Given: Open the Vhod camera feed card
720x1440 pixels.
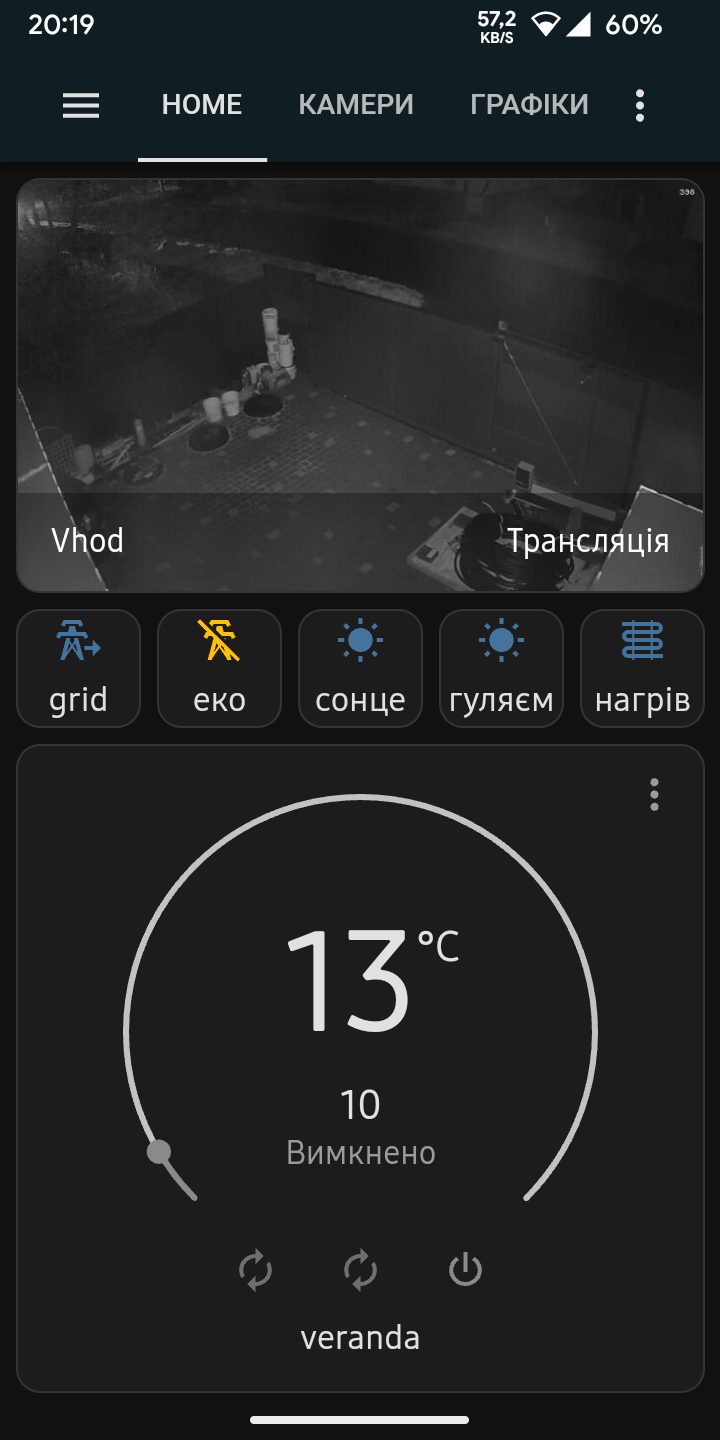Looking at the screenshot, I should (360, 385).
